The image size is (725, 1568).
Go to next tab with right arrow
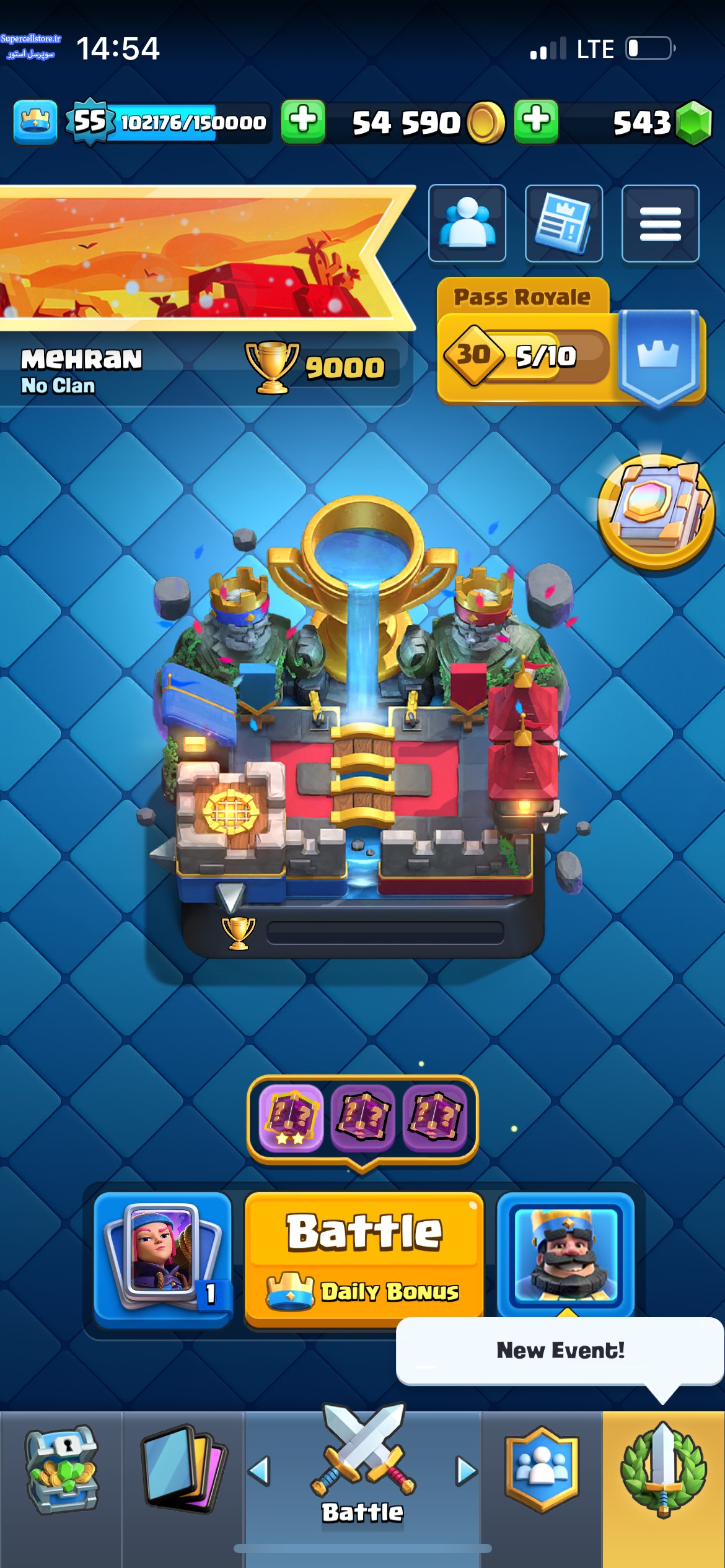coord(466,1471)
